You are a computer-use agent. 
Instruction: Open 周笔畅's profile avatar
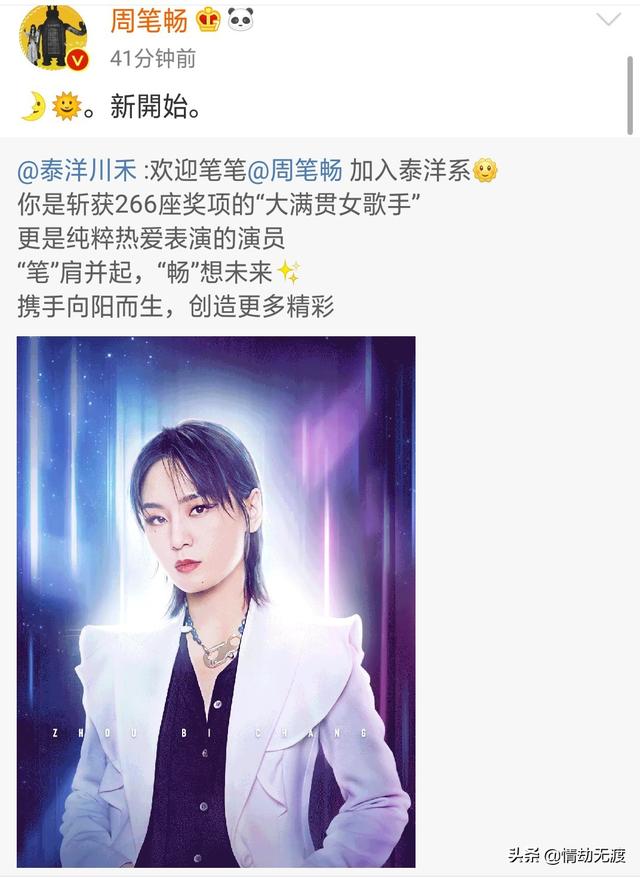tap(54, 38)
